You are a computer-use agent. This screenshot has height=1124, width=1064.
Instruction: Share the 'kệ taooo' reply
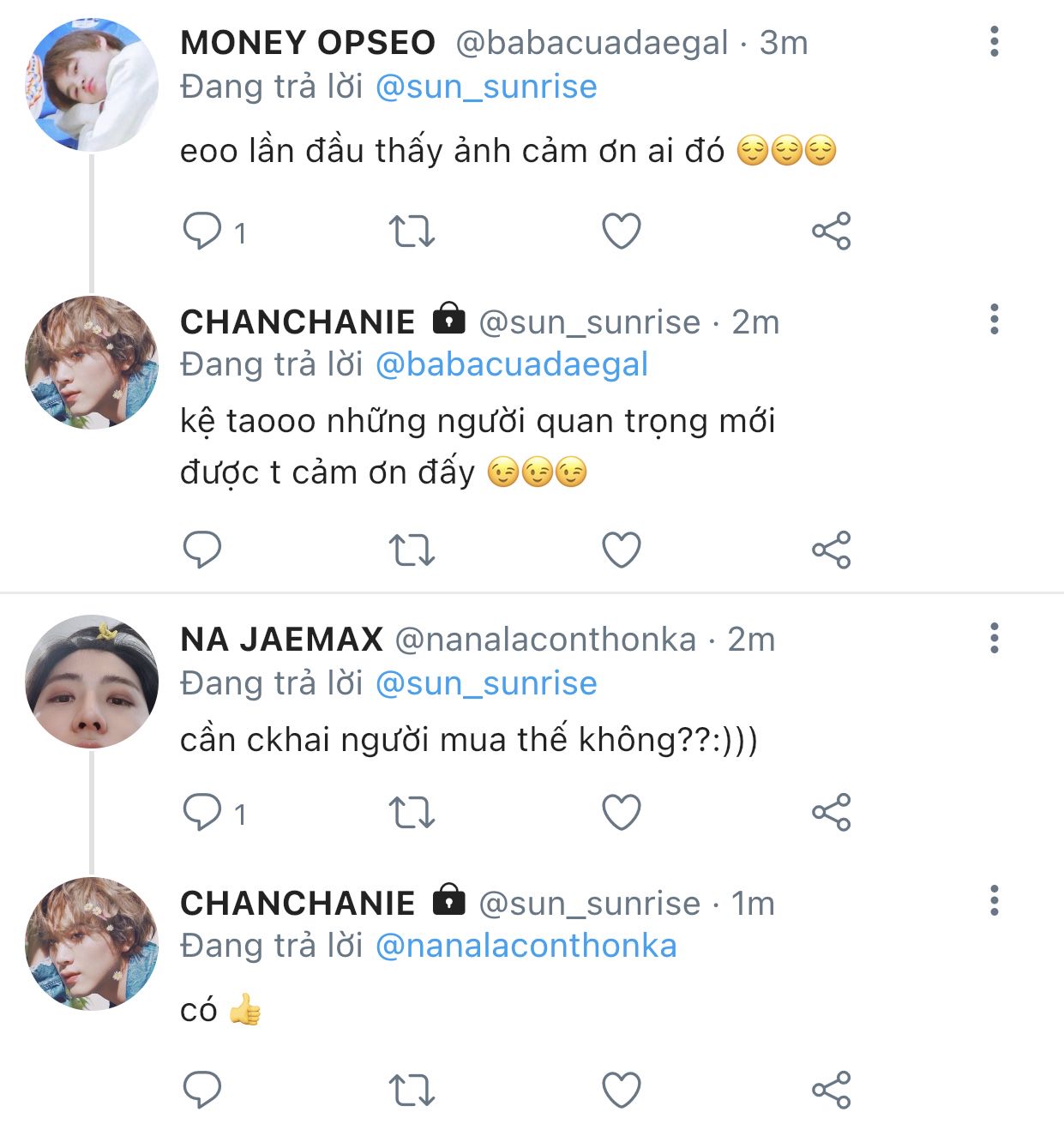point(831,550)
